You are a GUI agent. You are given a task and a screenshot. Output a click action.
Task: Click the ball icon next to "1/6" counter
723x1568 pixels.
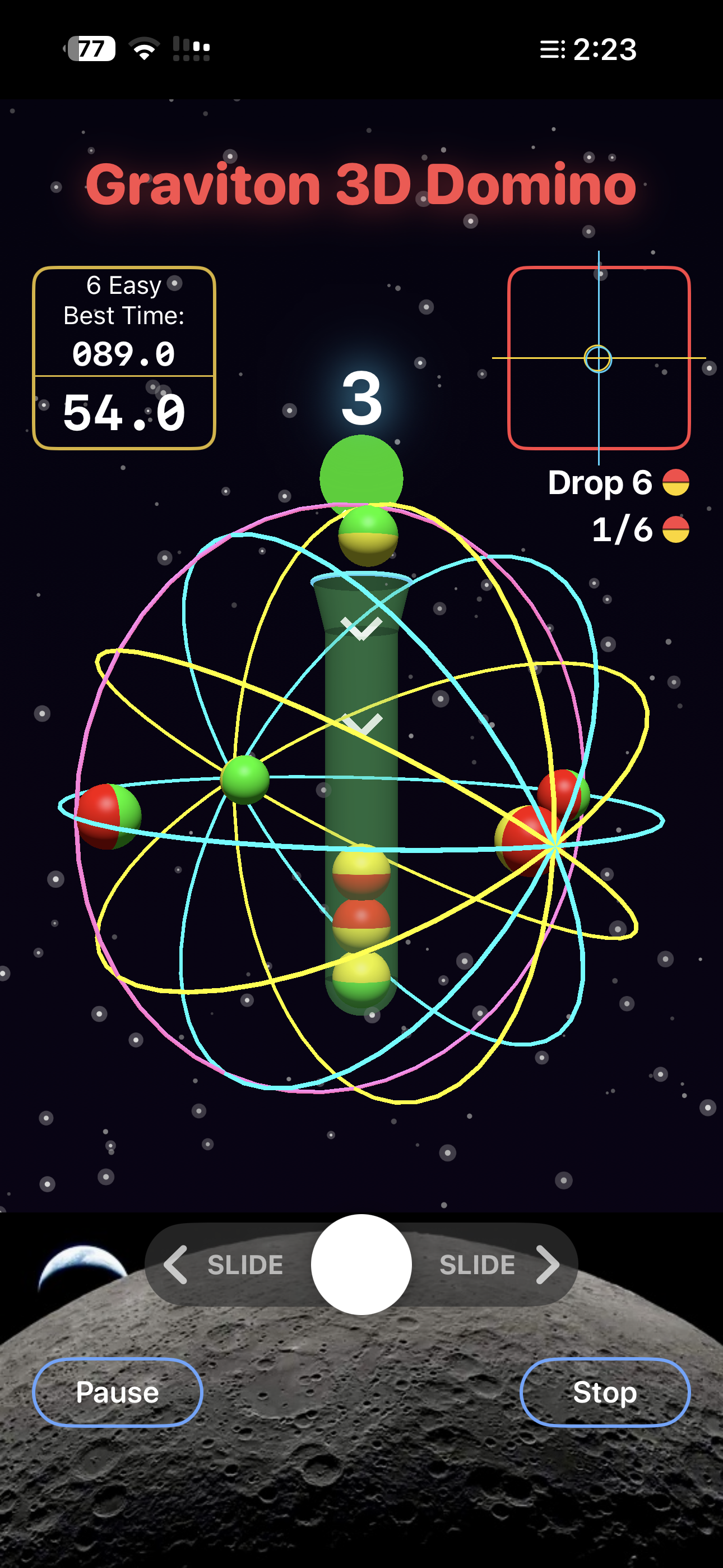tap(675, 530)
